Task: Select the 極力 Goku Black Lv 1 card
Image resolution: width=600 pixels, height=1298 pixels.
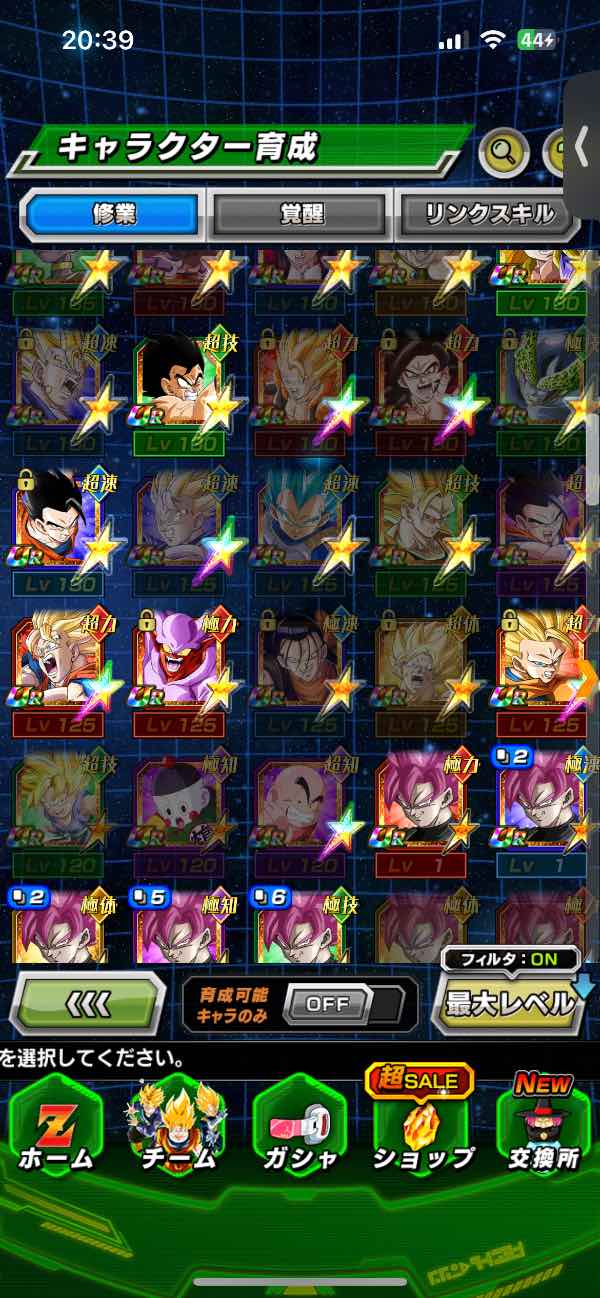Action: (x=420, y=810)
